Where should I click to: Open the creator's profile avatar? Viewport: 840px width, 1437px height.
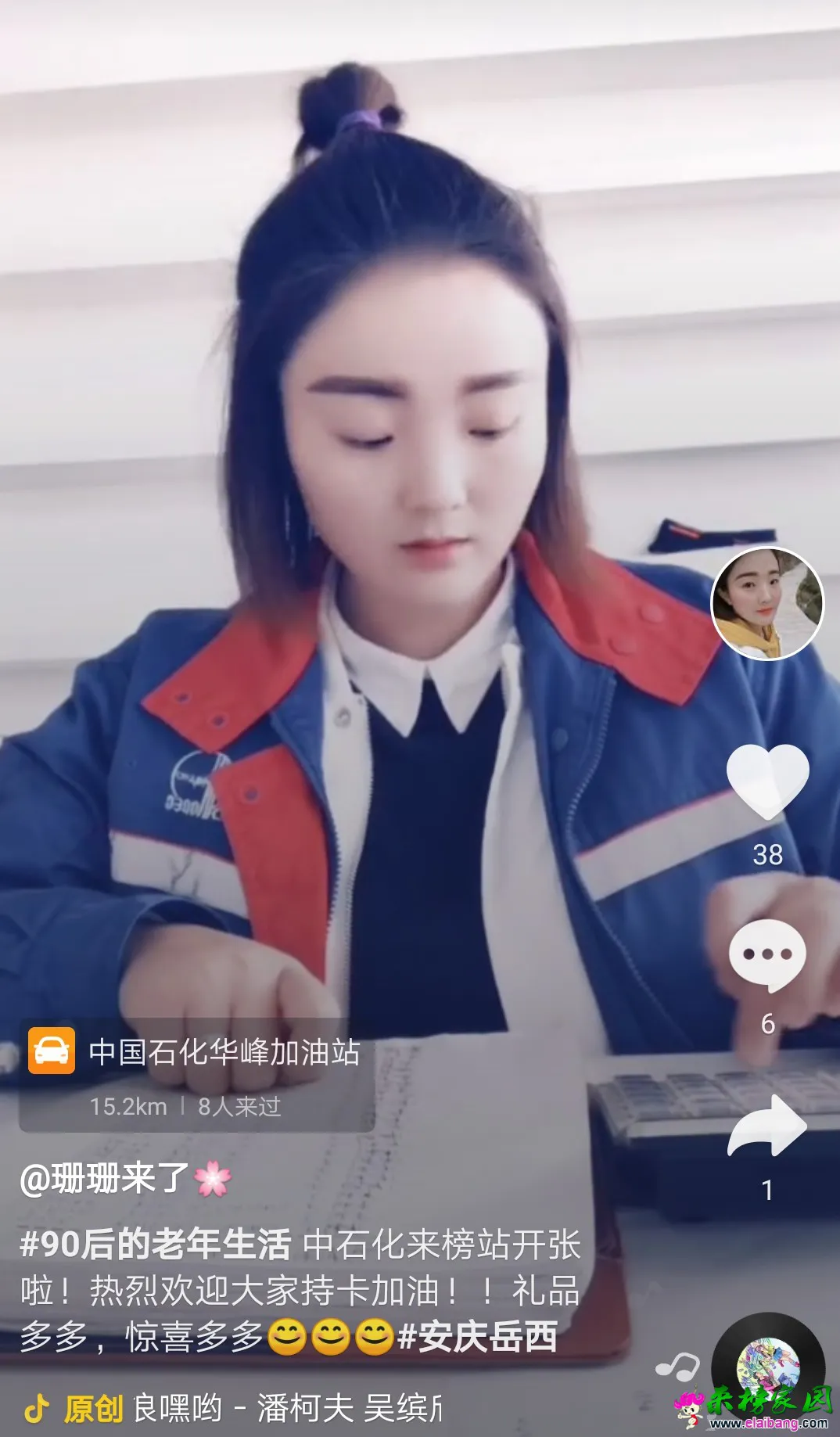point(766,603)
